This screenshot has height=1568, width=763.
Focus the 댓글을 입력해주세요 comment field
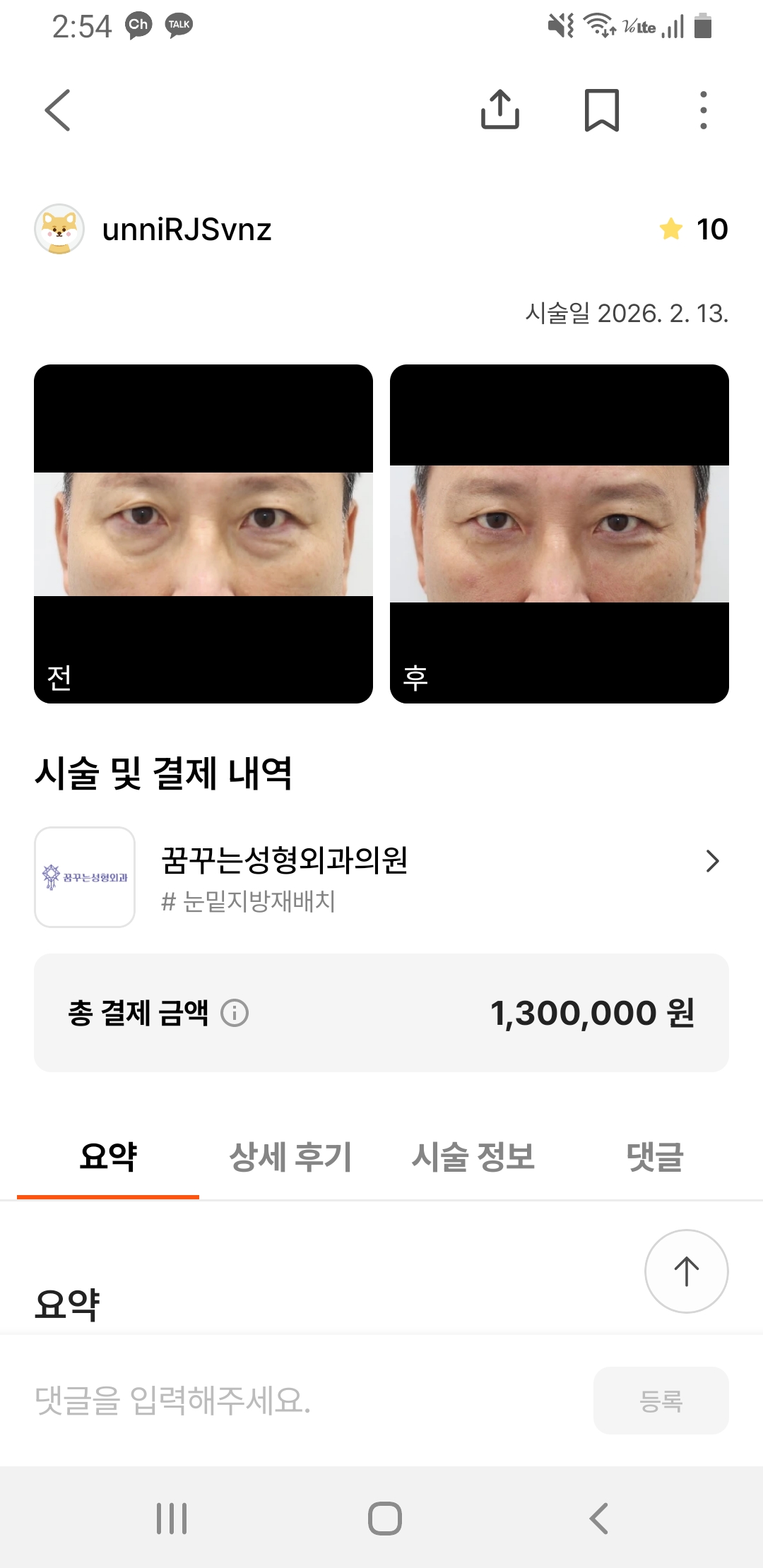point(304,1400)
